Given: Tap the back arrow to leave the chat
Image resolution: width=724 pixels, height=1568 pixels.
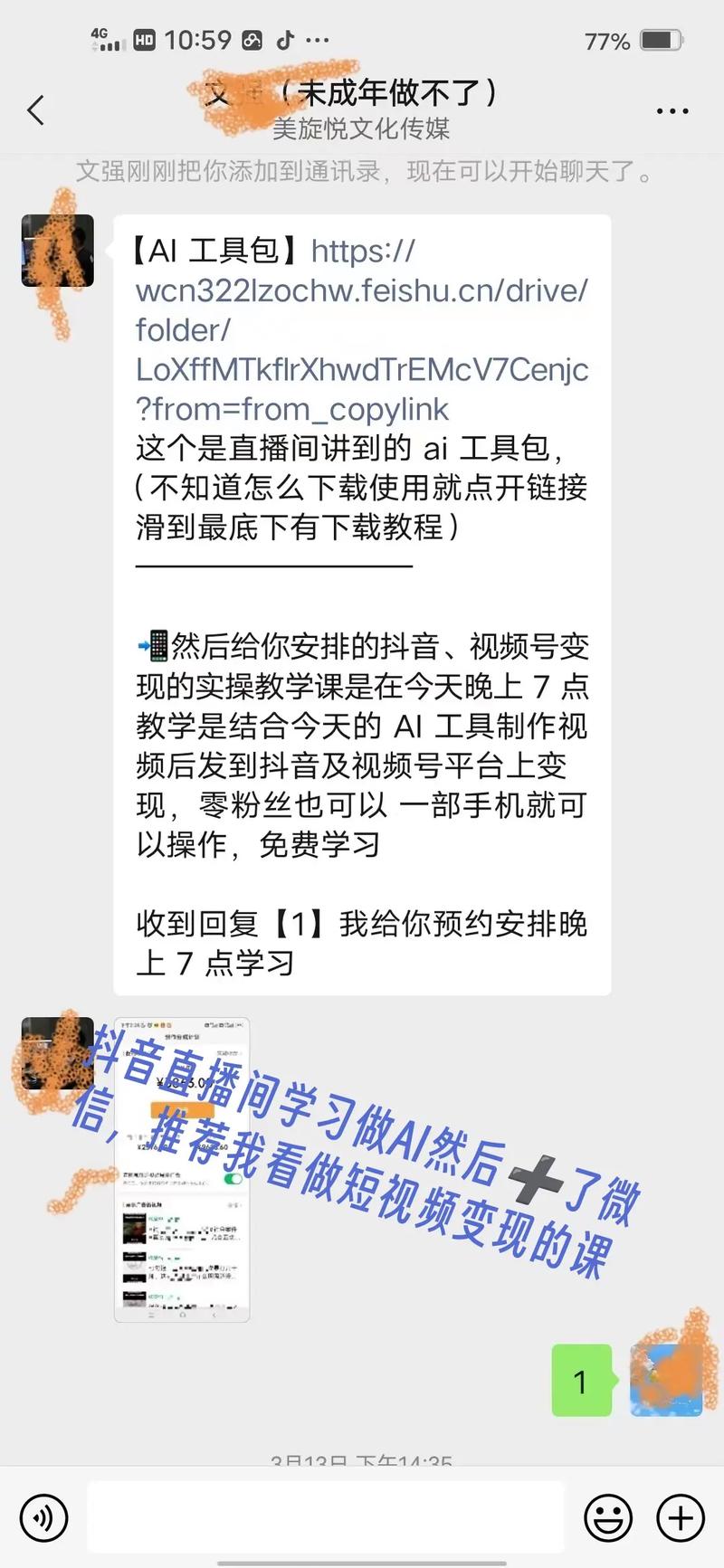Looking at the screenshot, I should click(33, 109).
